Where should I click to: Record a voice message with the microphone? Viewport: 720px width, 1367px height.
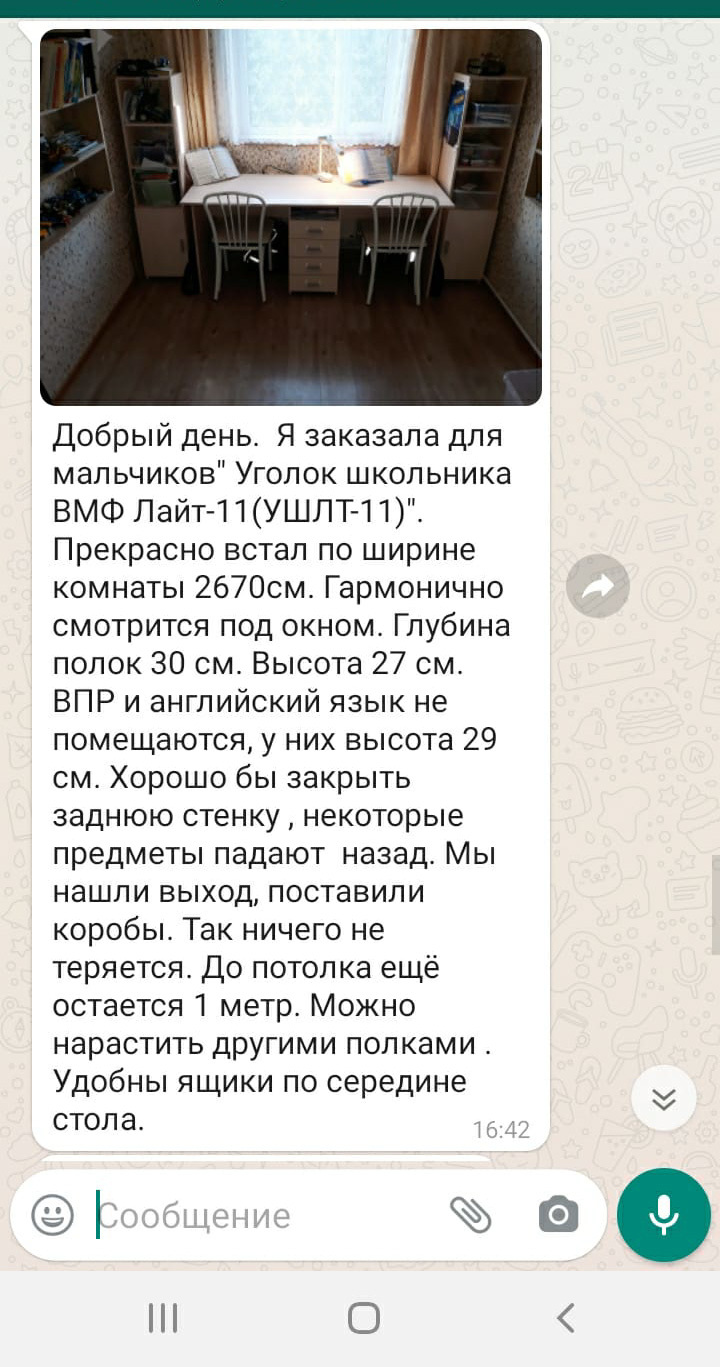pyautogui.click(x=664, y=1214)
